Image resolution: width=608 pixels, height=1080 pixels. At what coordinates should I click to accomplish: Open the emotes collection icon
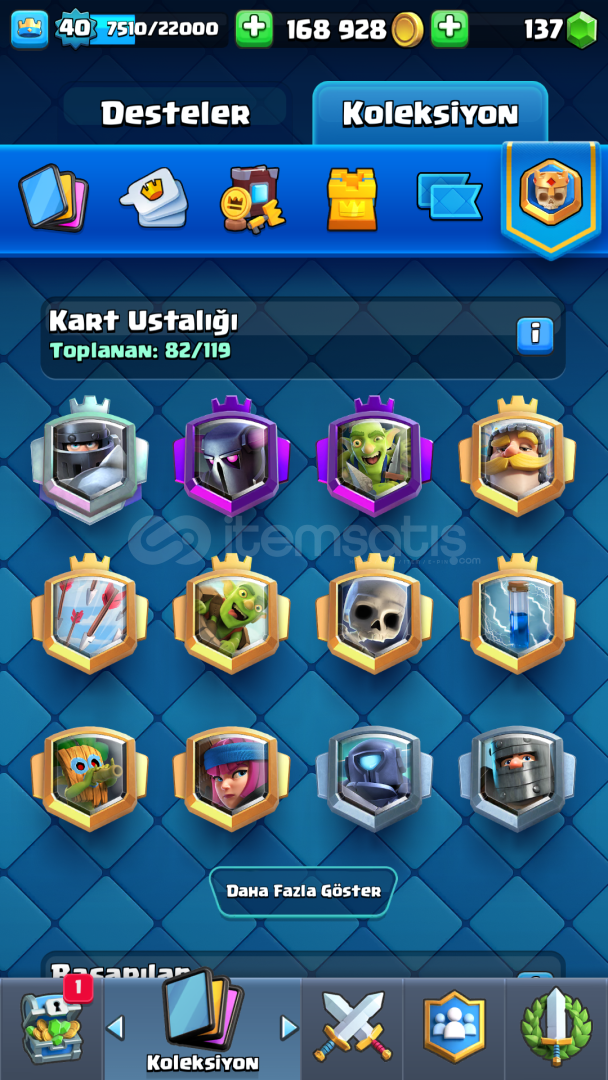point(154,197)
